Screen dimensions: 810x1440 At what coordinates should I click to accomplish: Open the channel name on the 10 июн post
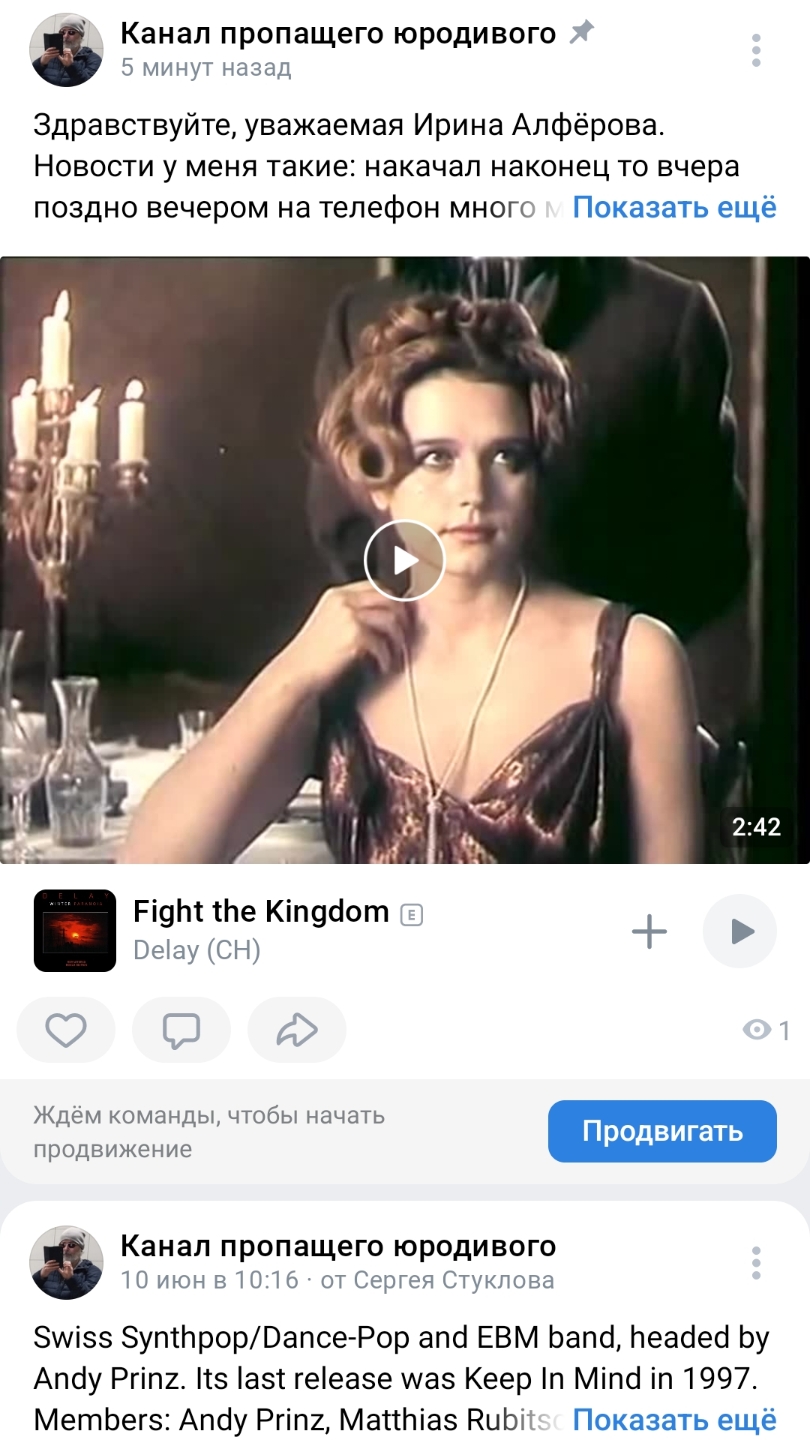[x=338, y=1246]
